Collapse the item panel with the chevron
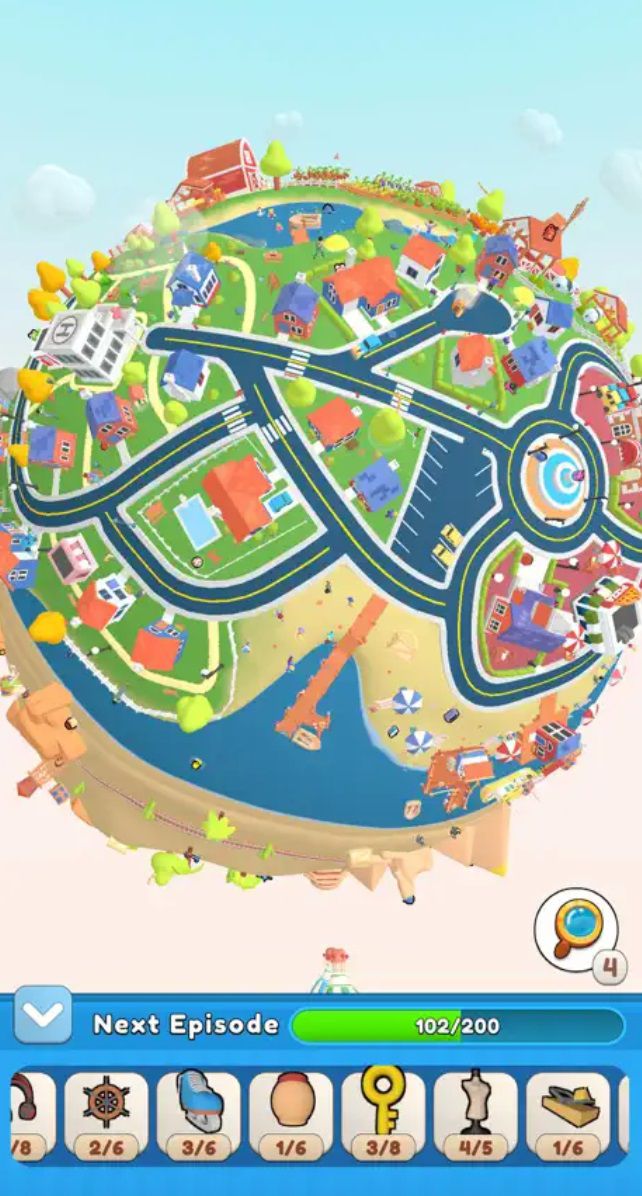 (43, 1018)
